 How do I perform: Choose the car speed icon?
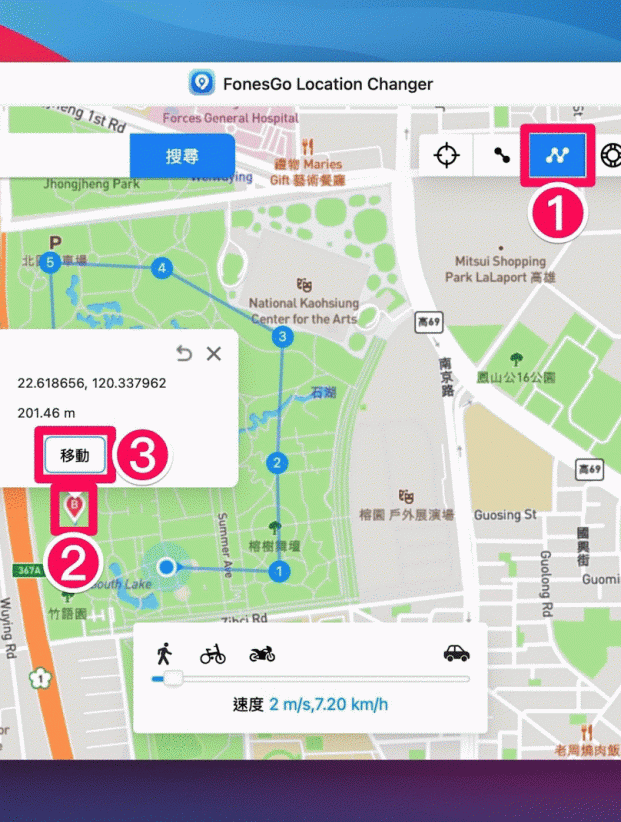456,653
